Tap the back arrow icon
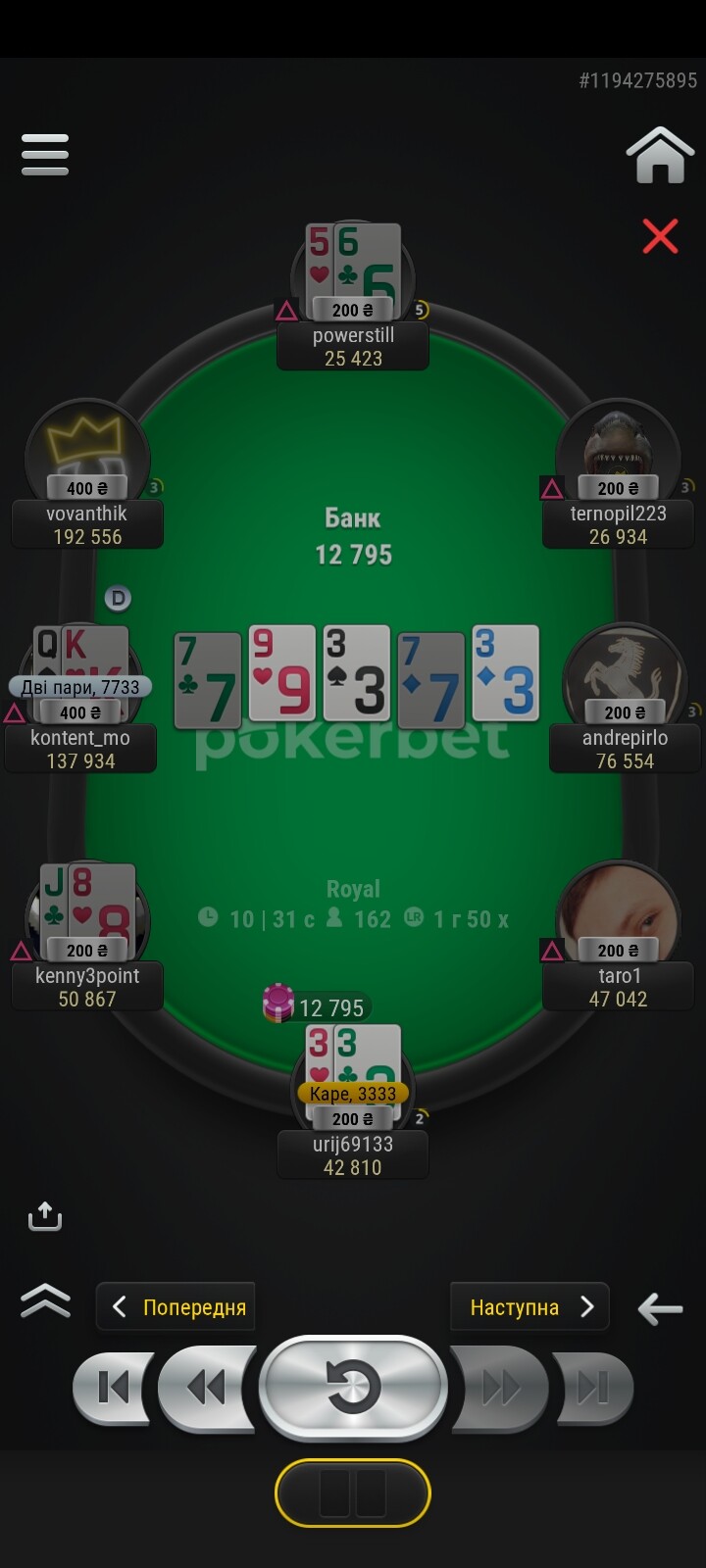706x1568 pixels. tap(660, 1307)
